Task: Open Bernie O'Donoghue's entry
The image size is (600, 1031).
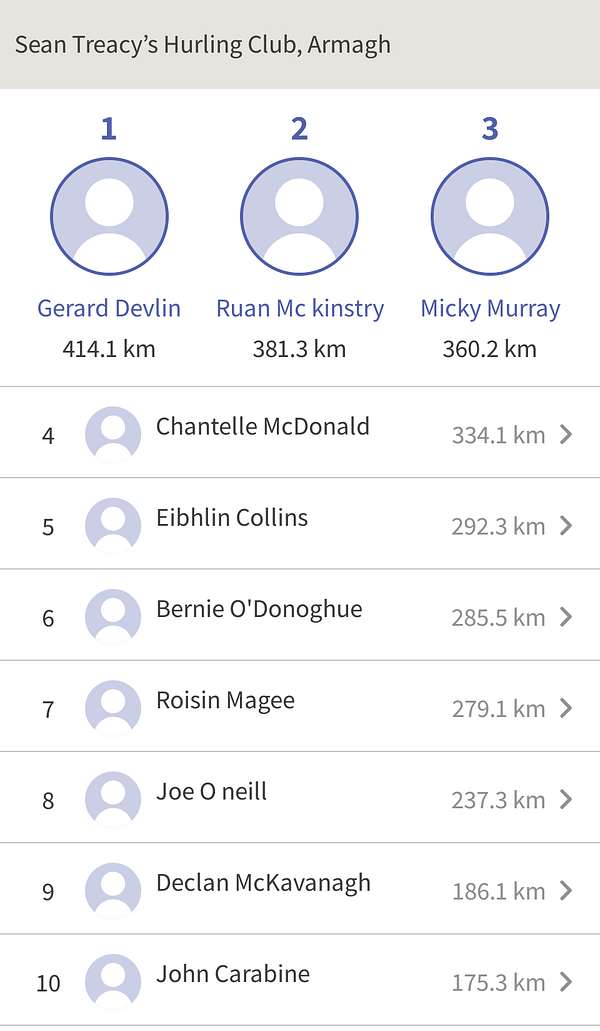Action: pyautogui.click(x=300, y=616)
